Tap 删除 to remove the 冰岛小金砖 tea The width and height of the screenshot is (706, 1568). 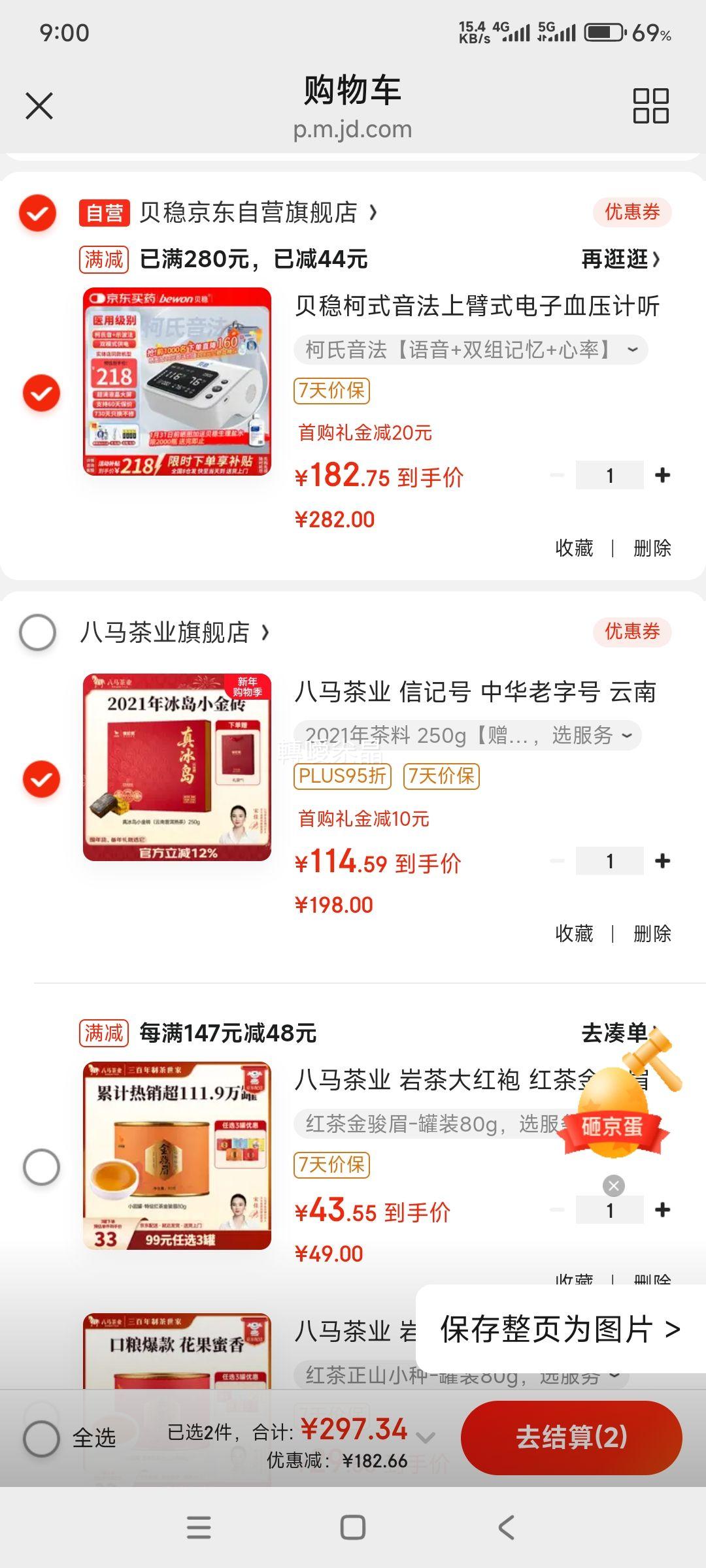[651, 933]
